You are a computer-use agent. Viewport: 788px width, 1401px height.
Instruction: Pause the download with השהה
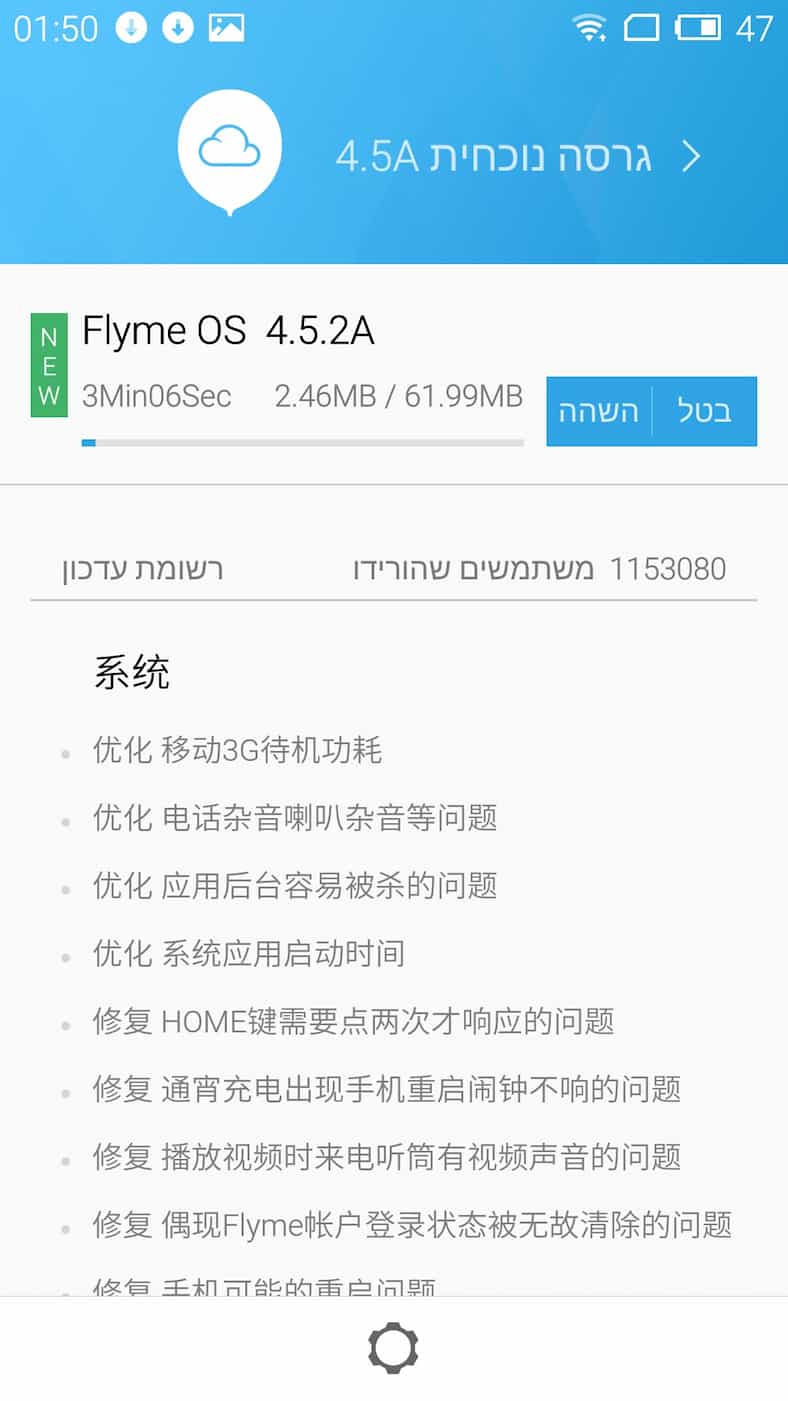599,411
